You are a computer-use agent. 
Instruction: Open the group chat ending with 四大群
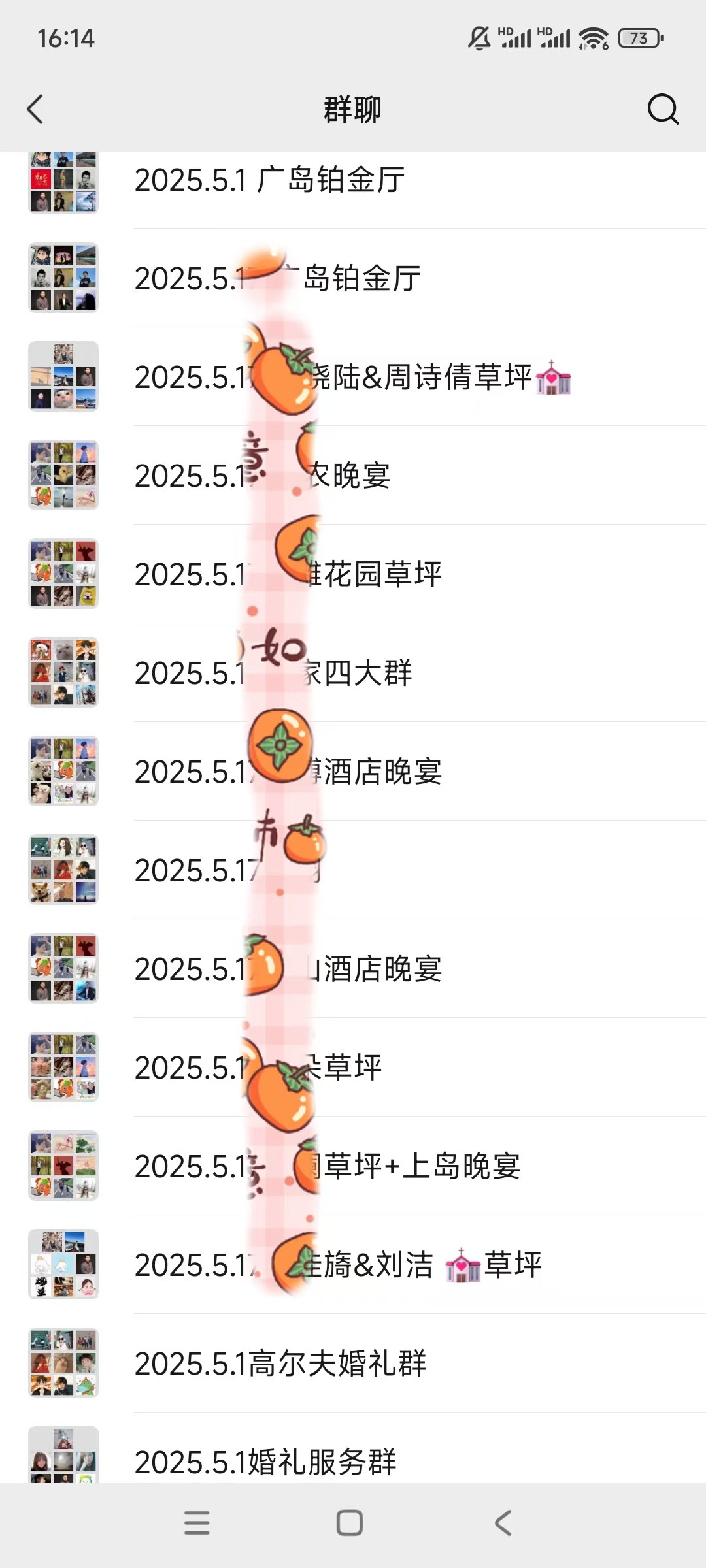point(353,673)
